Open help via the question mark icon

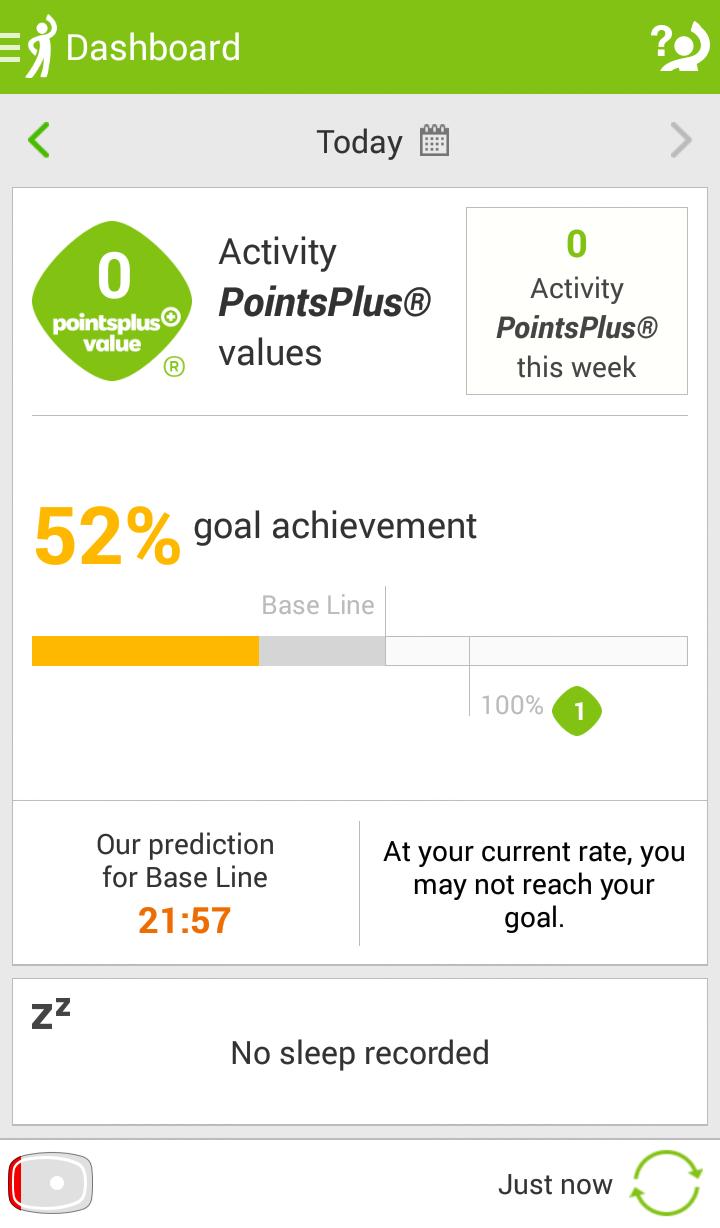click(x=678, y=45)
